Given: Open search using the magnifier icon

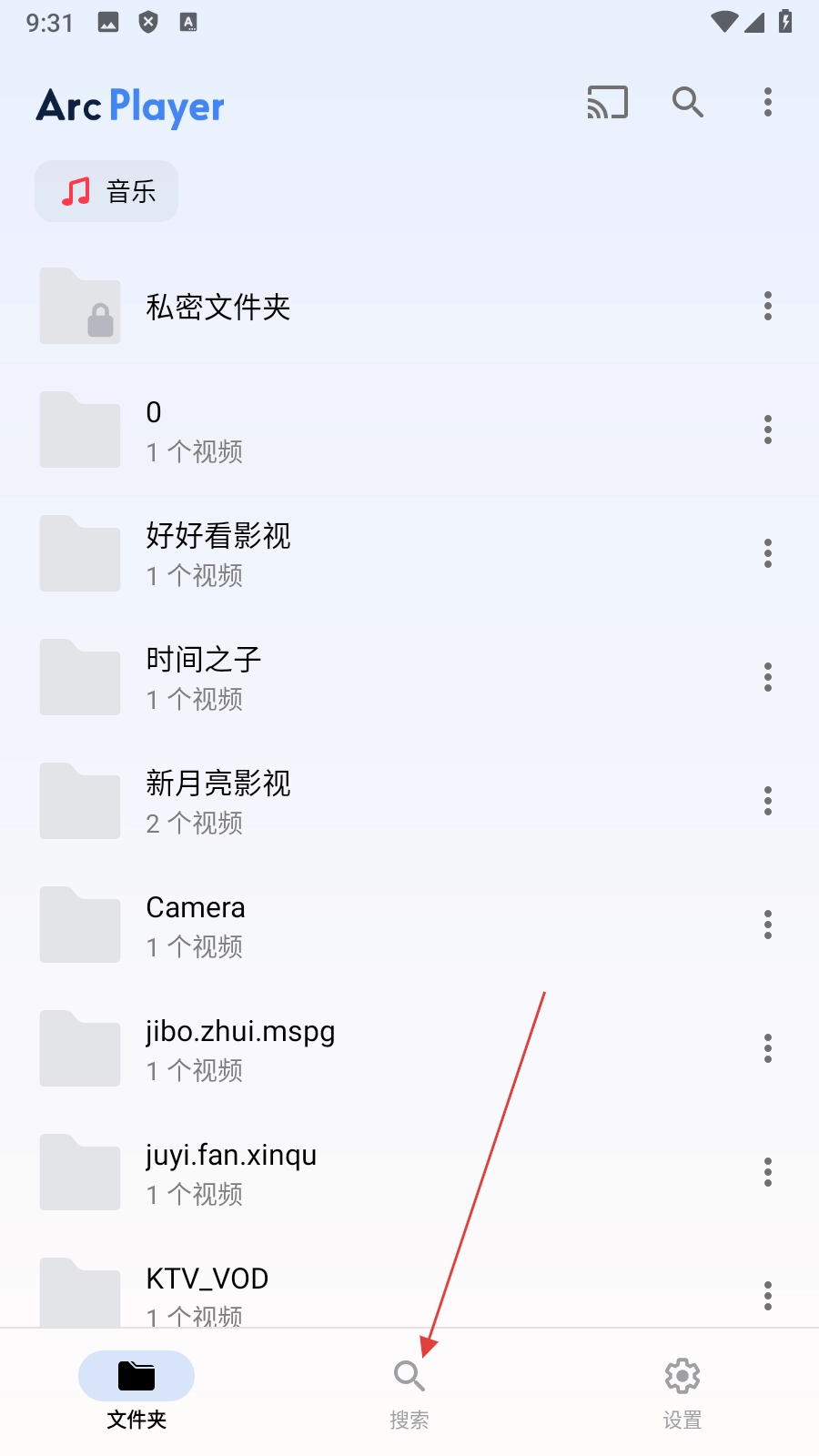Looking at the screenshot, I should (687, 103).
